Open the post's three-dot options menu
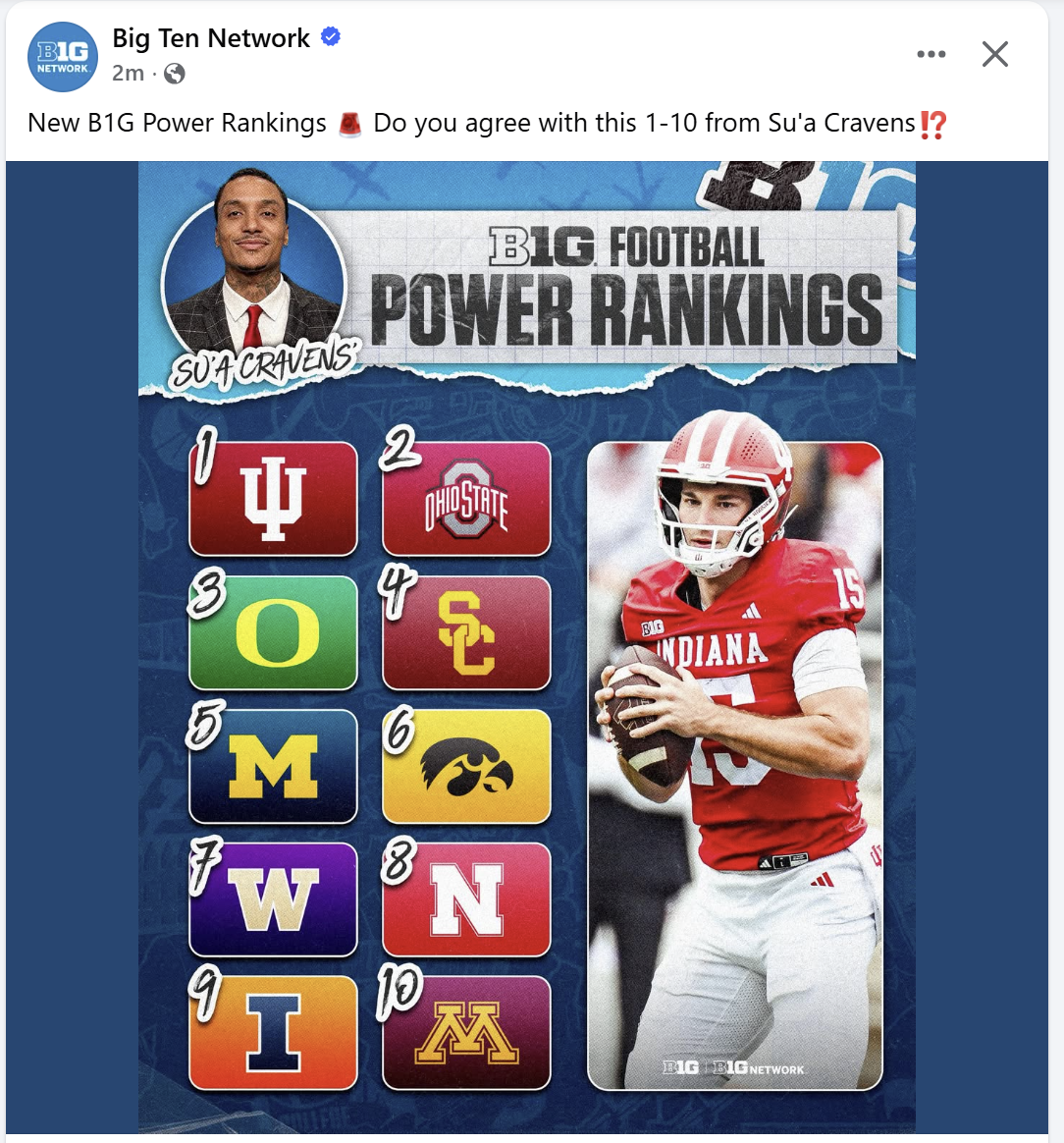 931,54
